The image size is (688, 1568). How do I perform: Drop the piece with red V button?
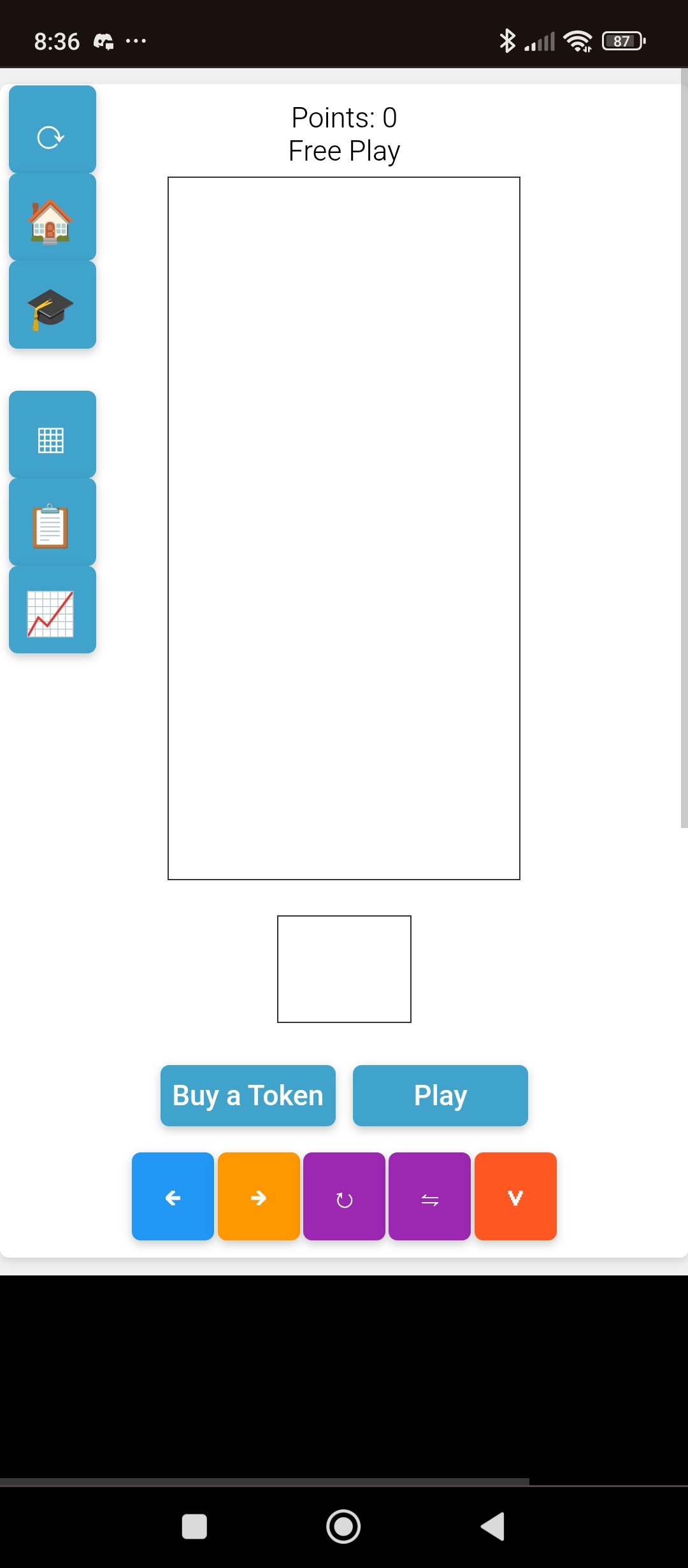click(x=515, y=1196)
